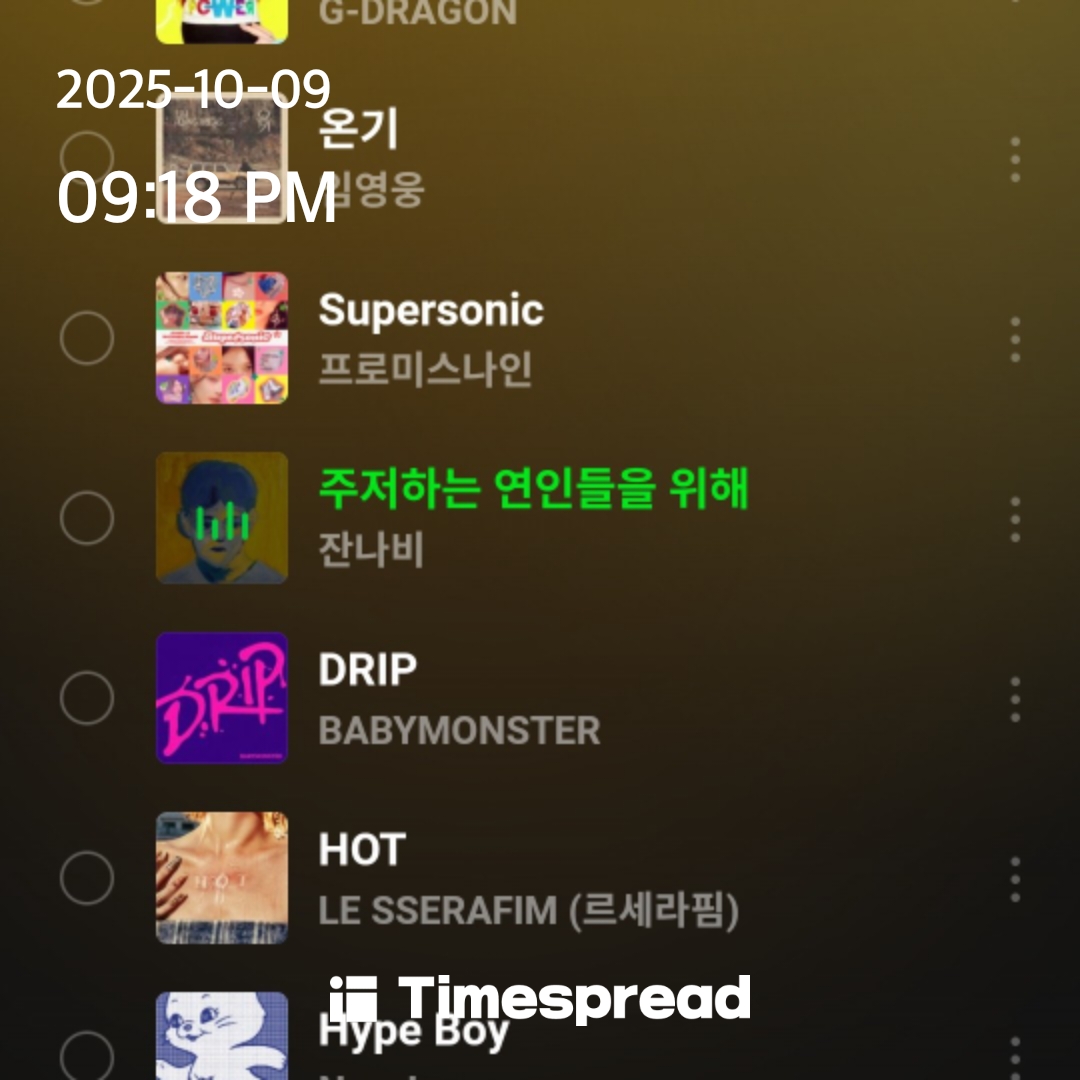Image resolution: width=1080 pixels, height=1080 pixels.
Task: Open the three-dot menu for HOT
Action: pyautogui.click(x=1015, y=879)
